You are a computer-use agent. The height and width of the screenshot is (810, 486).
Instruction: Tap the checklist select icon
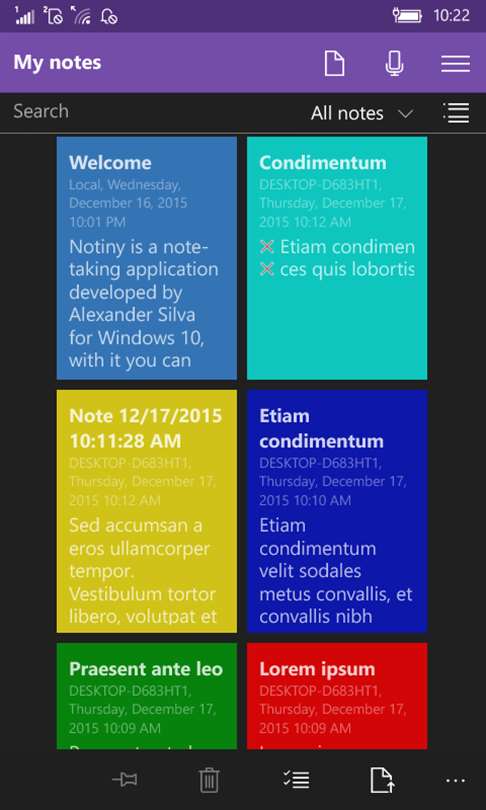pos(296,780)
